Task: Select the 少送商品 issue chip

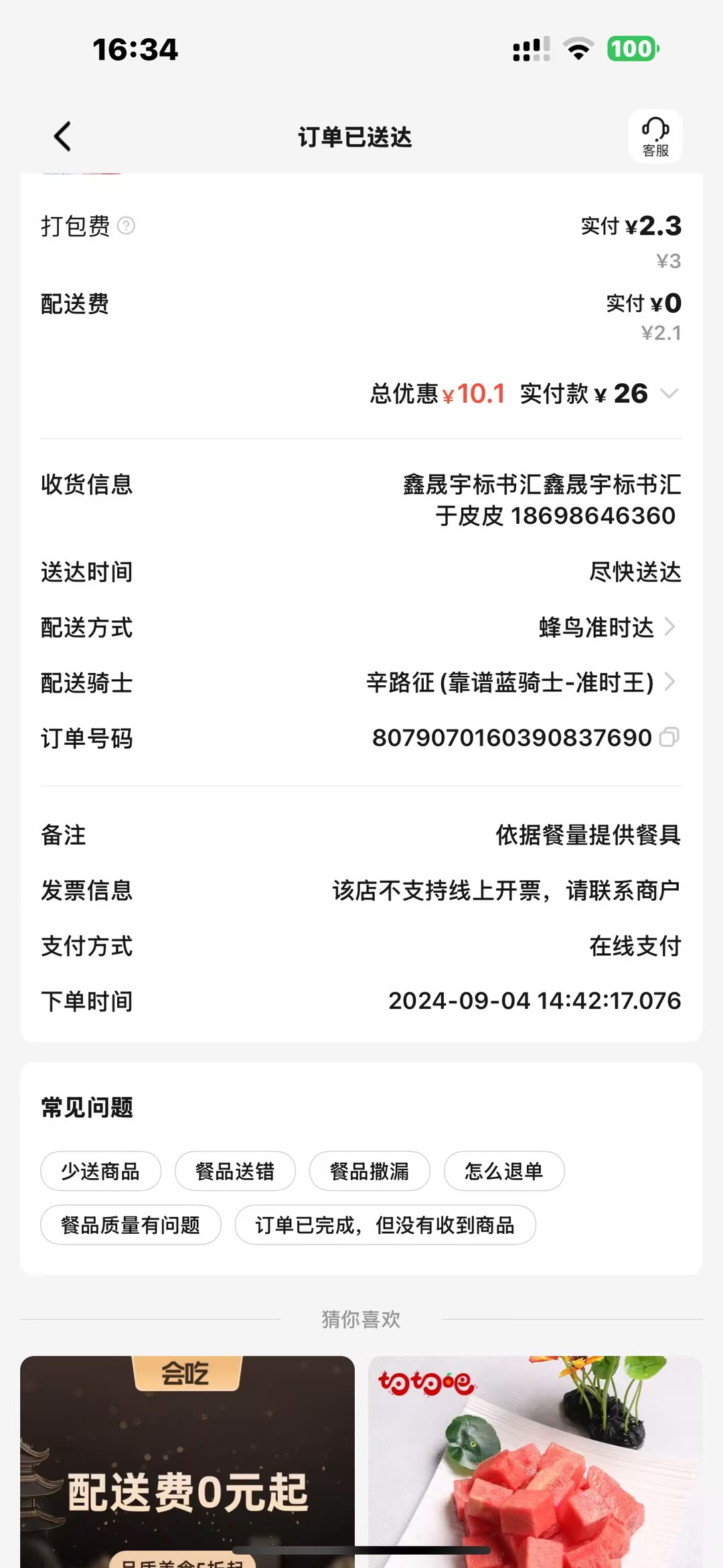Action: (100, 1171)
